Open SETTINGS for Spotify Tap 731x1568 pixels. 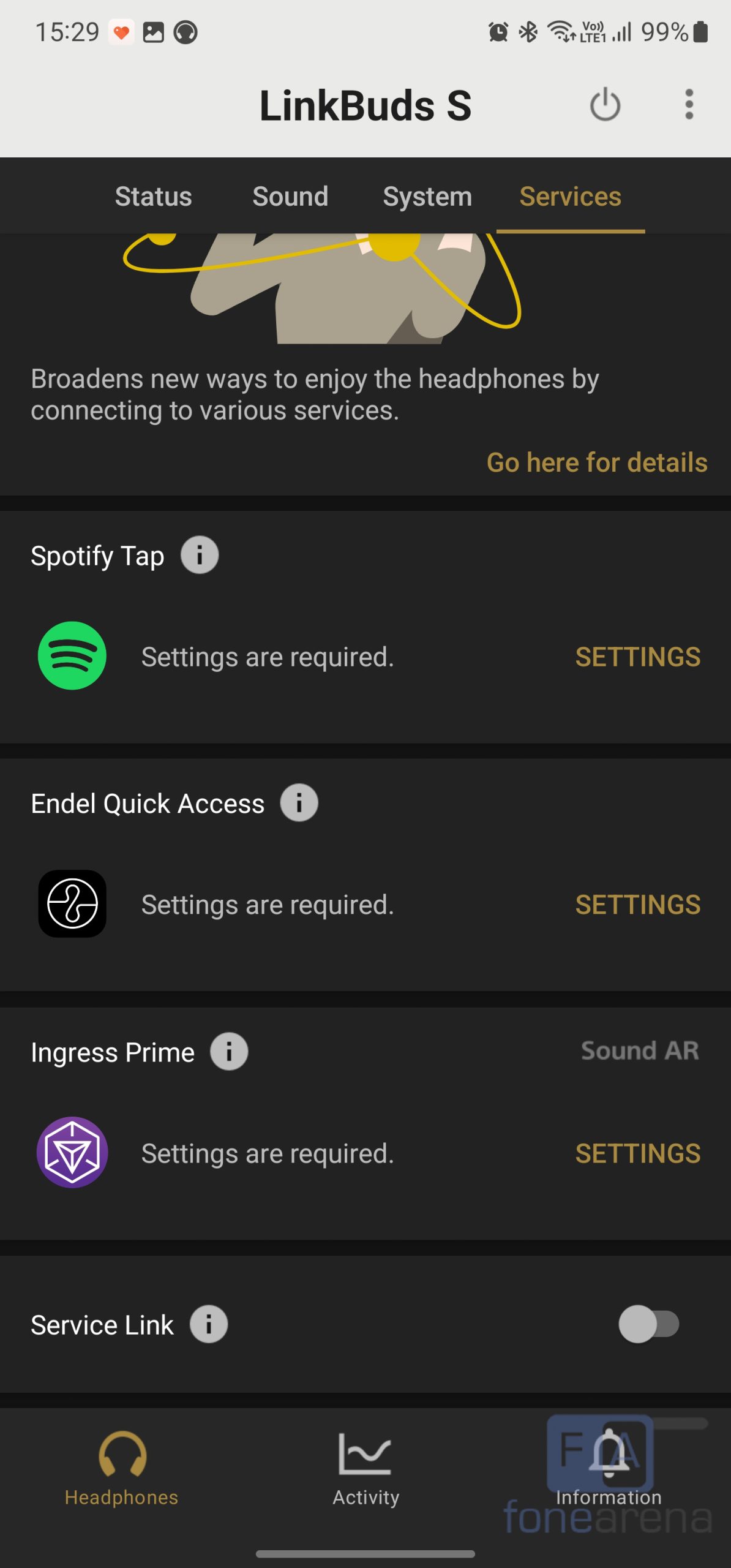coord(637,657)
